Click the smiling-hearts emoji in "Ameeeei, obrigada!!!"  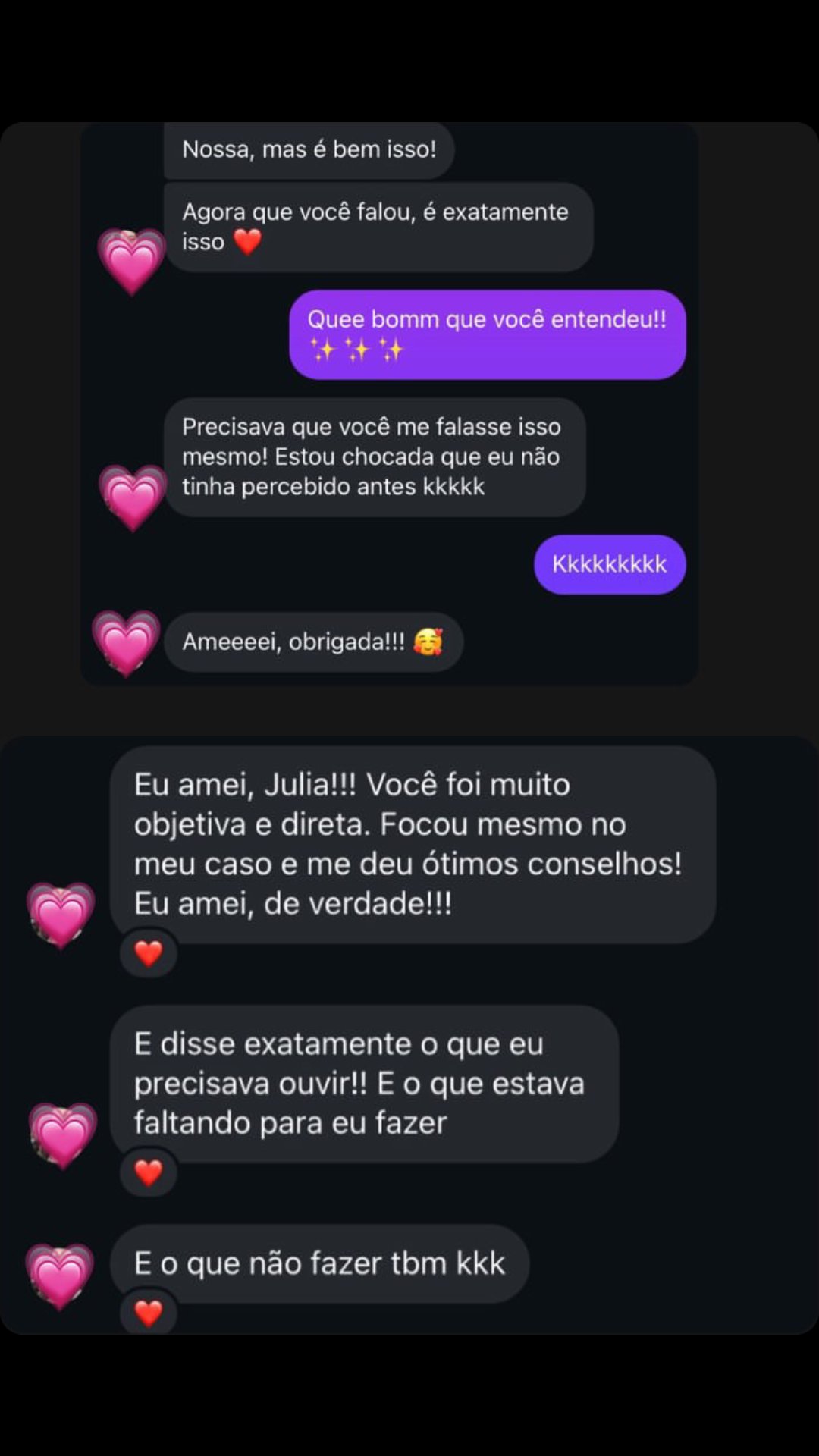428,641
